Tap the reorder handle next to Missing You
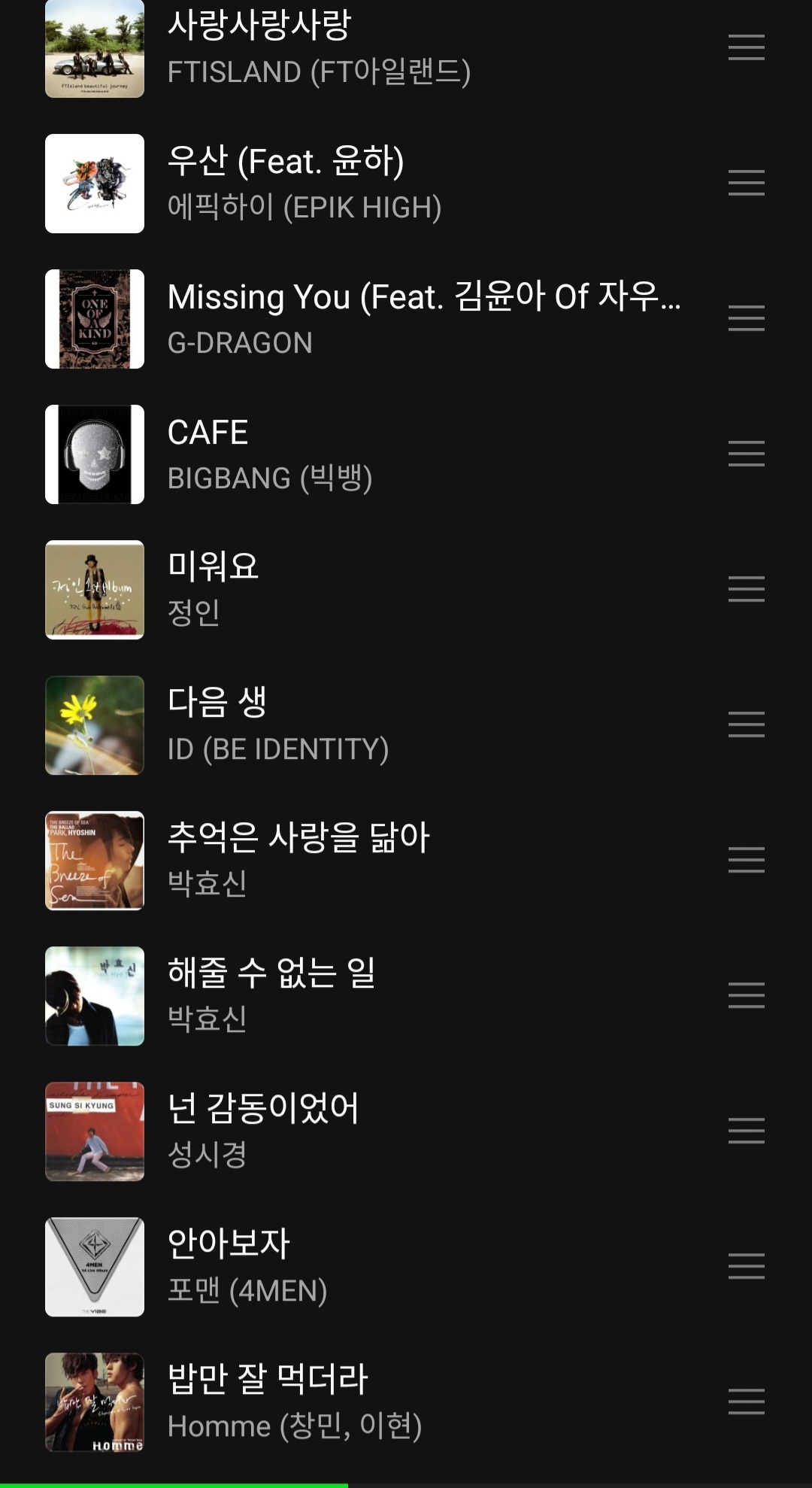 [746, 318]
